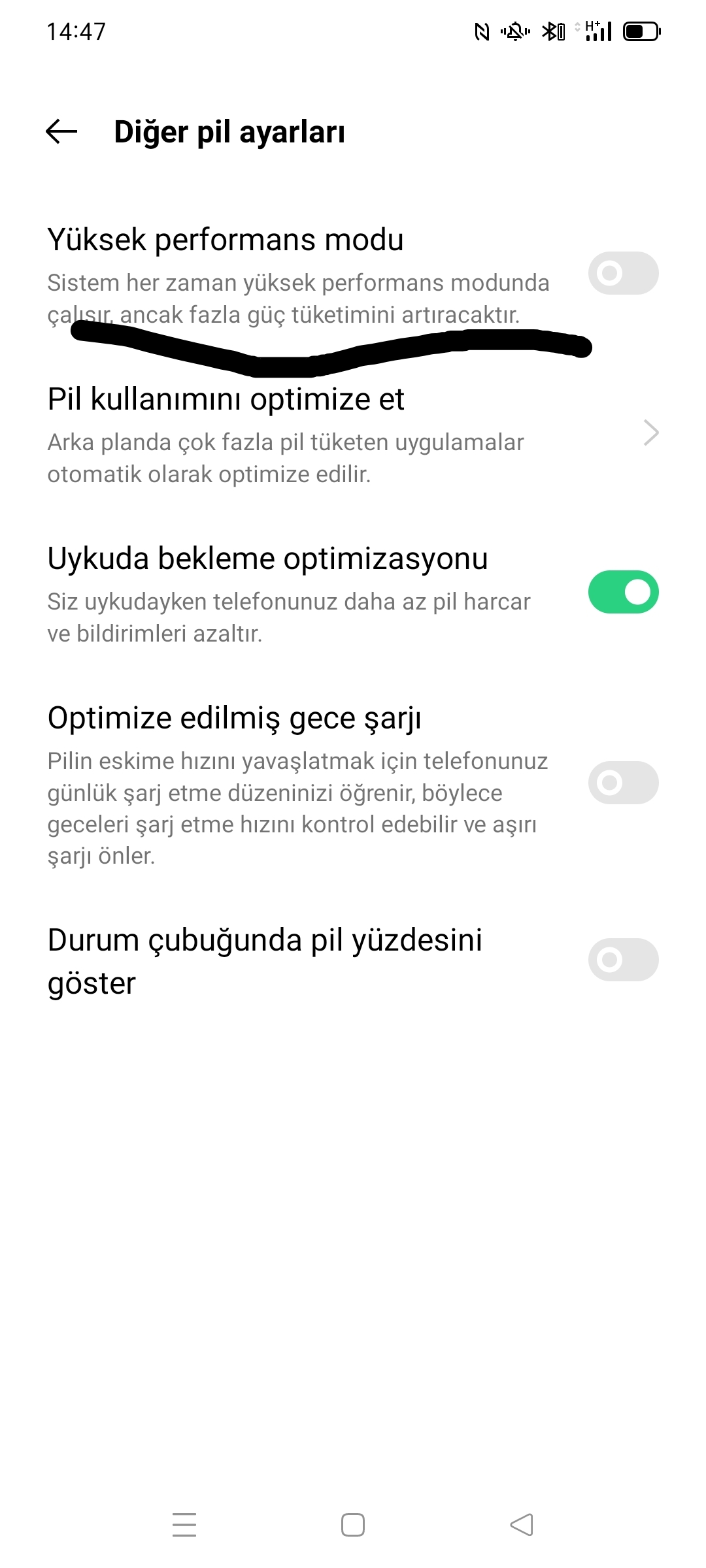Open recent apps from navigation bar

184,1525
